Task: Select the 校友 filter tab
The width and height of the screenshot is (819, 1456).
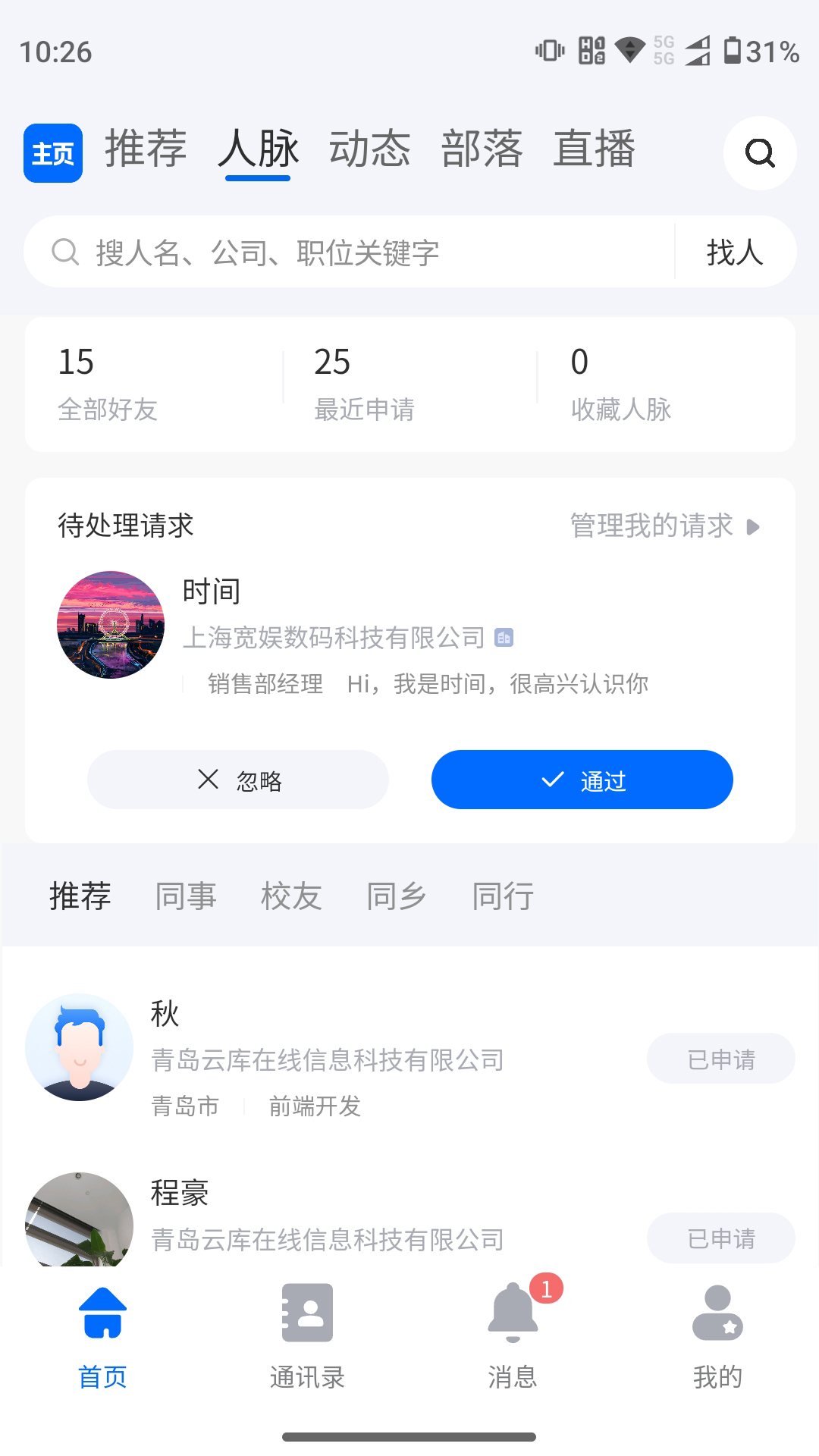Action: click(291, 896)
